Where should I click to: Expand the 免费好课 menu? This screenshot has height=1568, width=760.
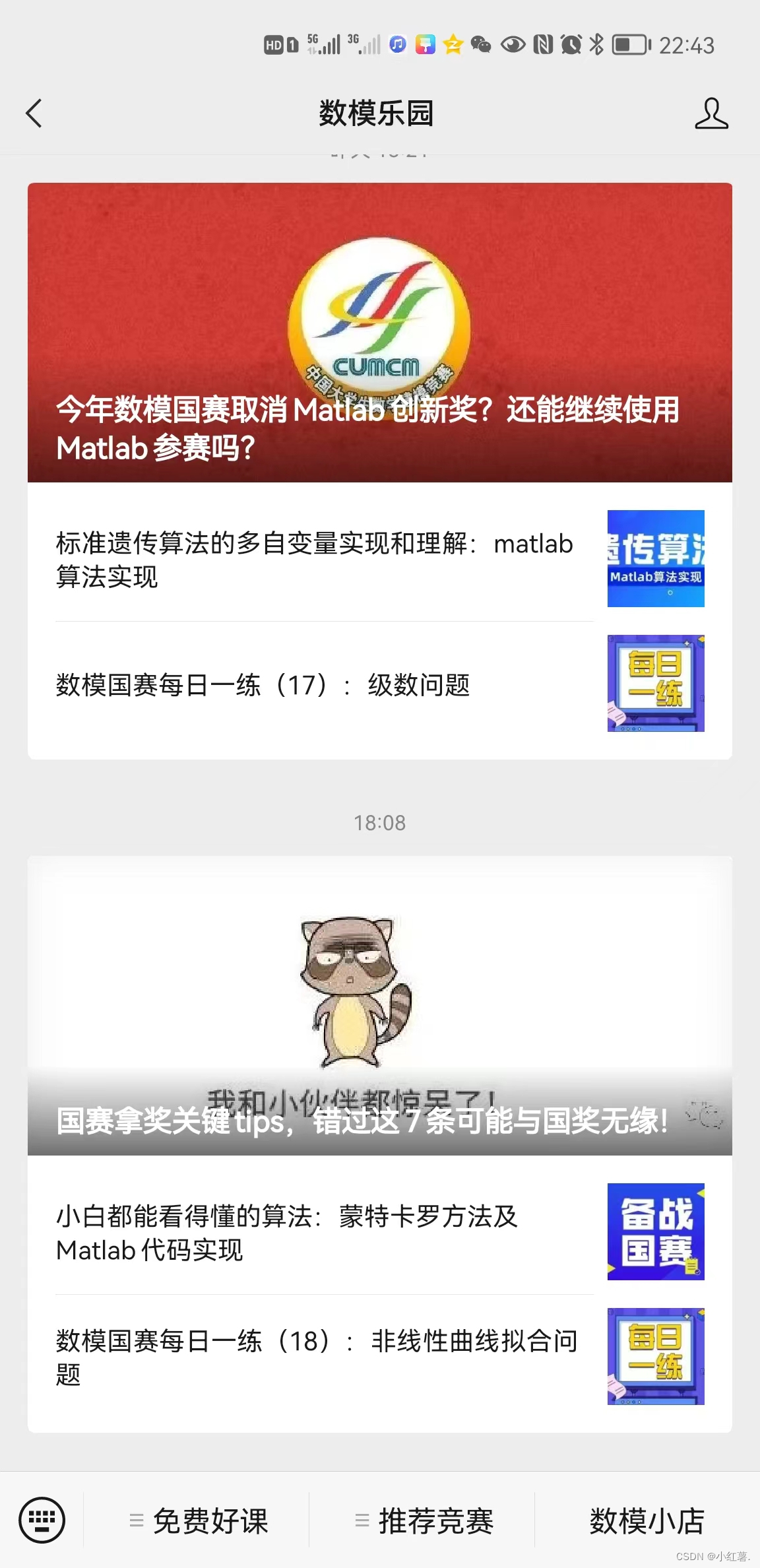pos(198,1520)
